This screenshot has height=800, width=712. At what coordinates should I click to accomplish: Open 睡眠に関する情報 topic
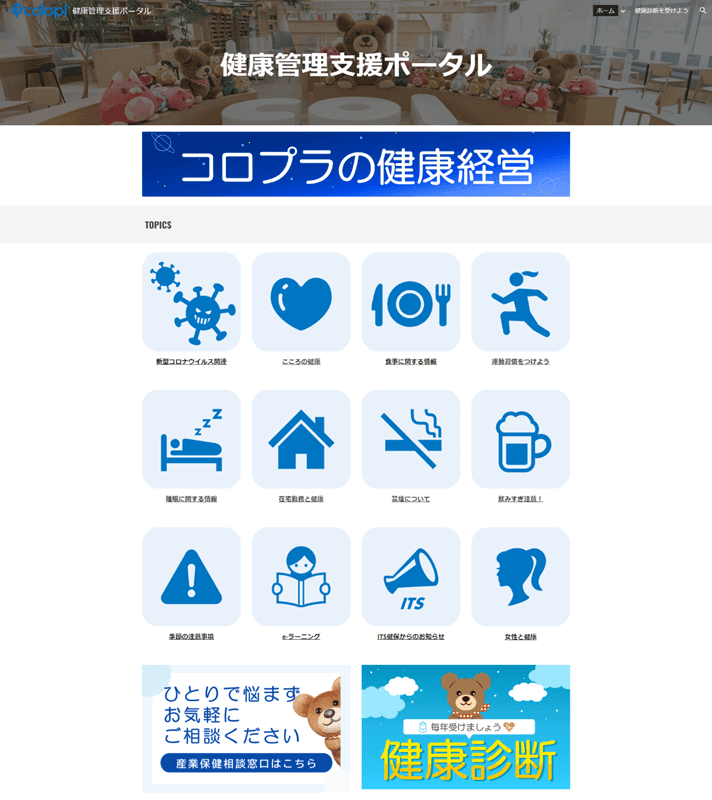[191, 440]
